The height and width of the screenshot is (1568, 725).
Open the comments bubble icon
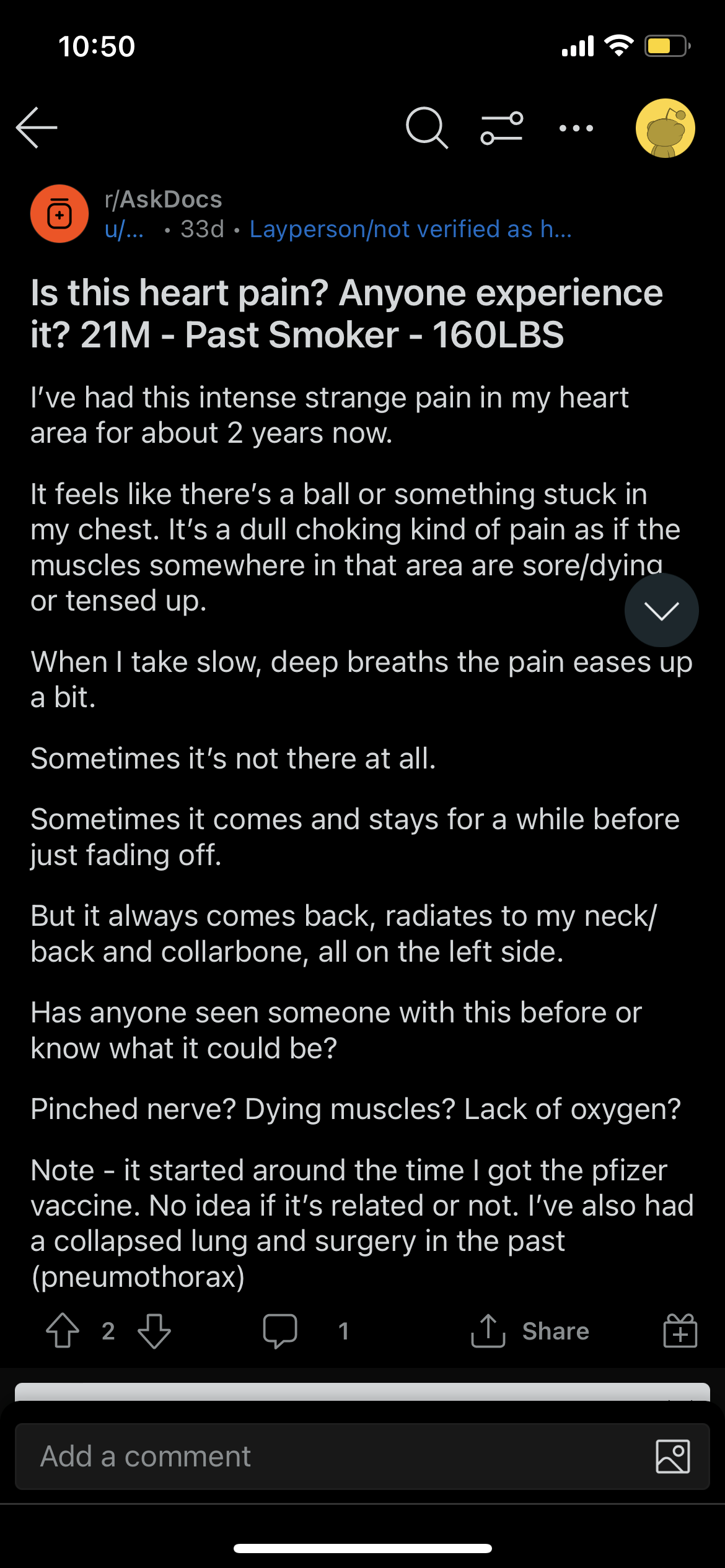tap(280, 1331)
